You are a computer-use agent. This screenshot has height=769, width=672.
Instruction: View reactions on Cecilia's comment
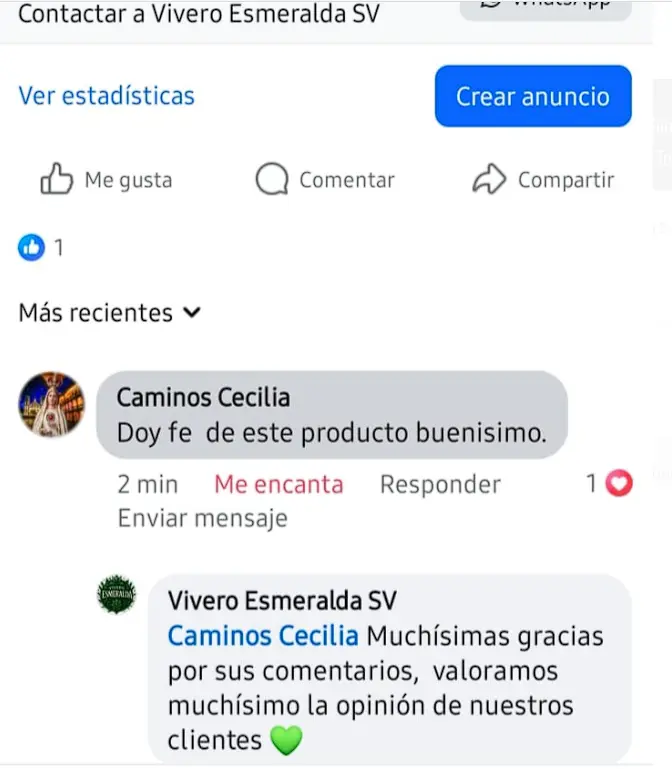pyautogui.click(x=609, y=485)
